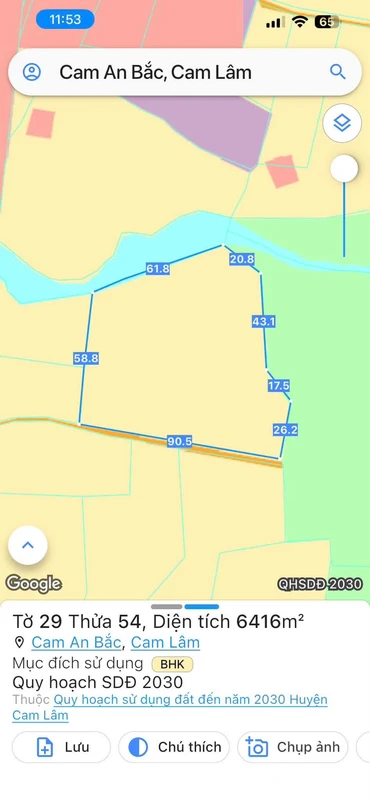Tap the map opacity slider handle
This screenshot has width=370, height=800.
(344, 169)
